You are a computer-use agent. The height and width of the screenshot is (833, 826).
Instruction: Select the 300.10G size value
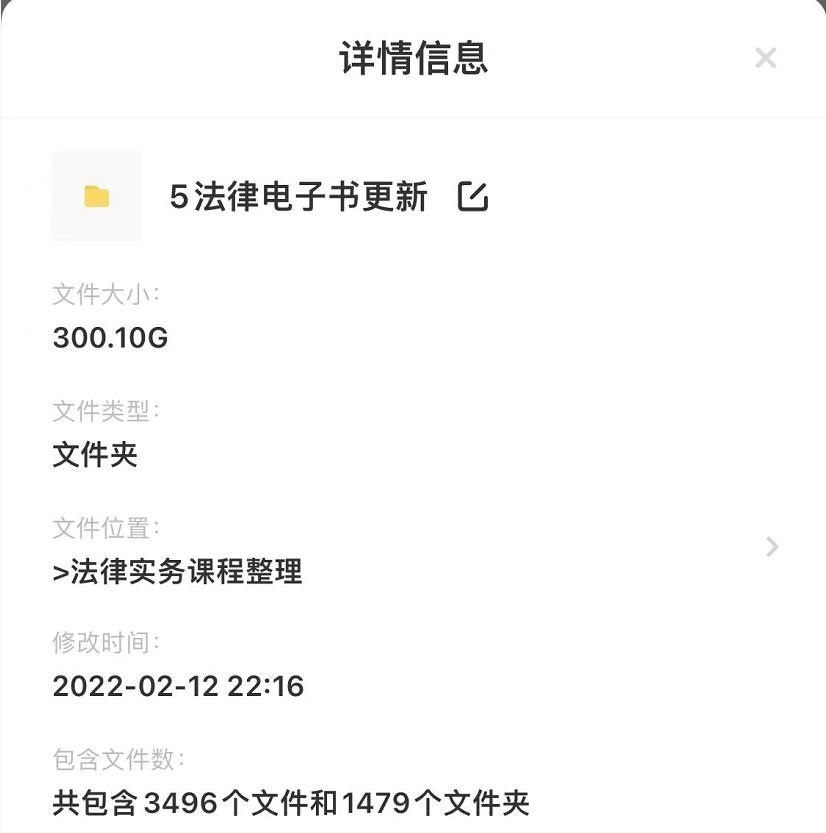pos(111,339)
